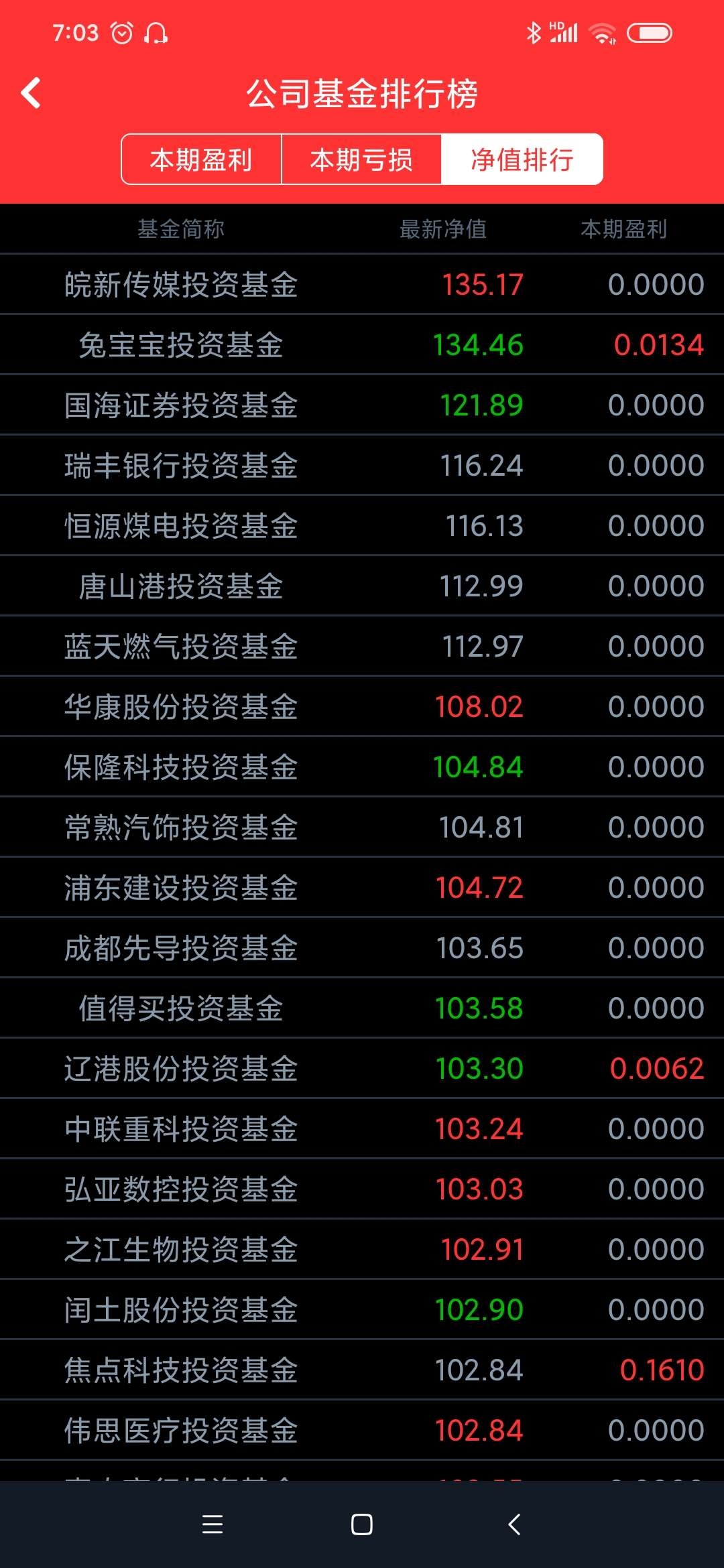The height and width of the screenshot is (1568, 724).
Task: Open 唐山港投资基金 row
Action: tap(362, 586)
